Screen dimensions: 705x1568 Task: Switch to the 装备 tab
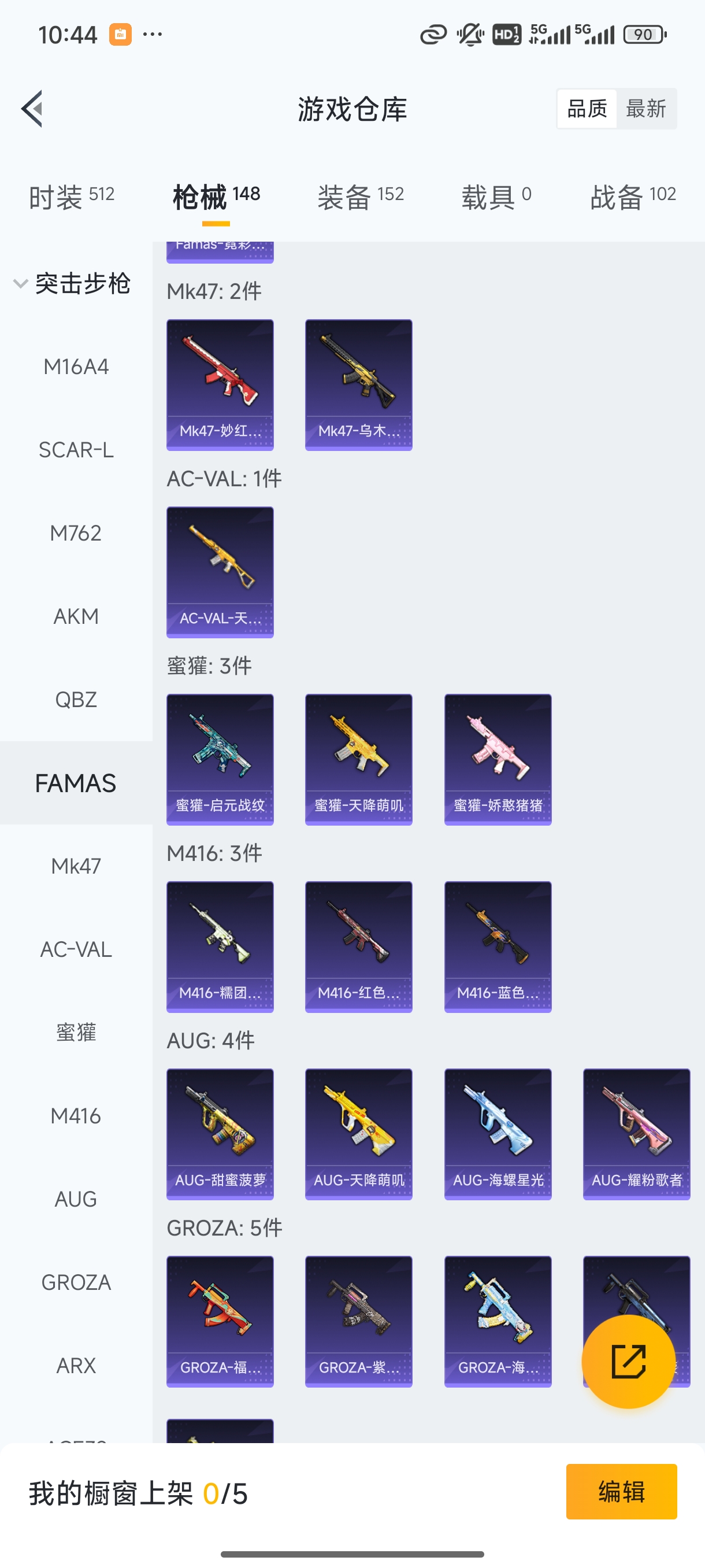pyautogui.click(x=360, y=197)
